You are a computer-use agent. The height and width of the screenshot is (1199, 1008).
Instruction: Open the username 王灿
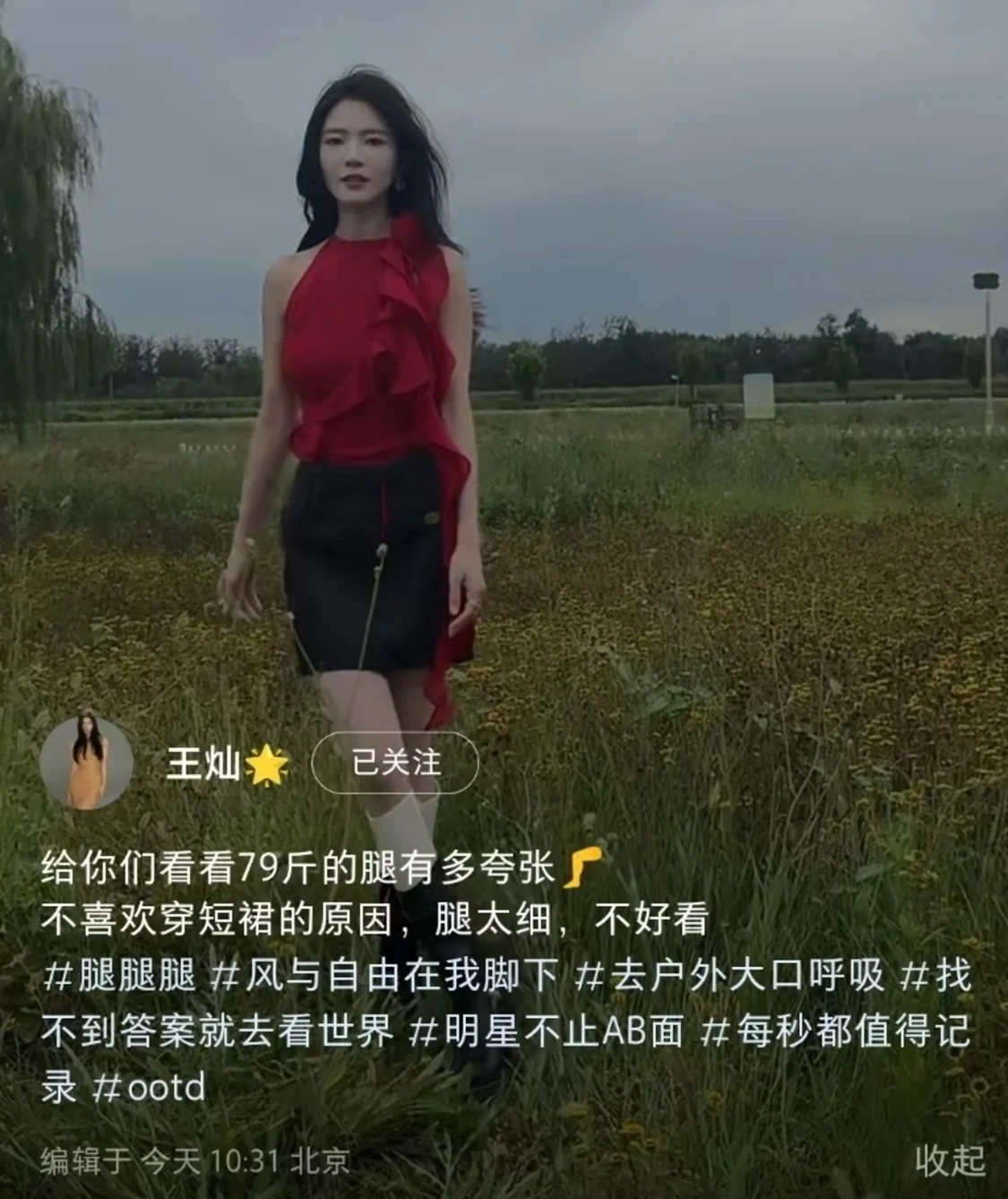[204, 763]
